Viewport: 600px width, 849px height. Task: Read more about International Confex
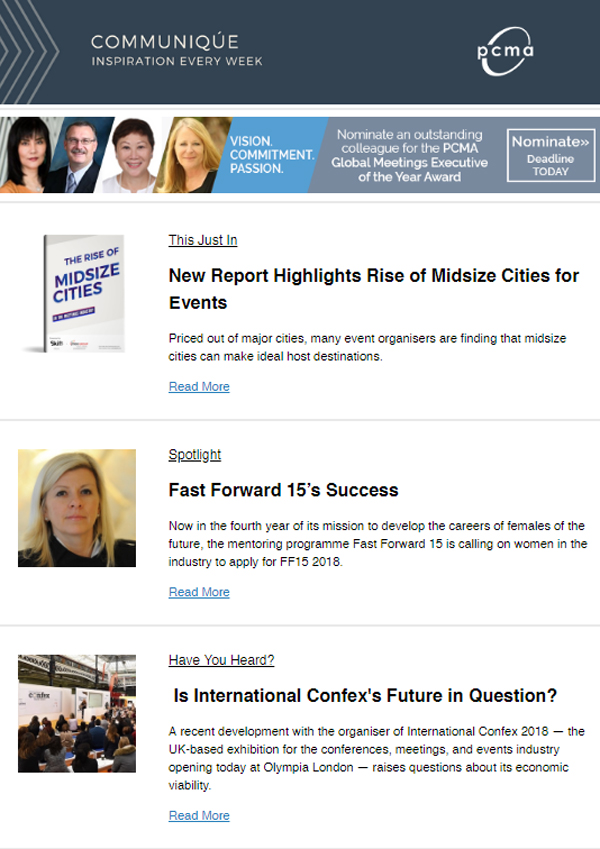coord(199,815)
